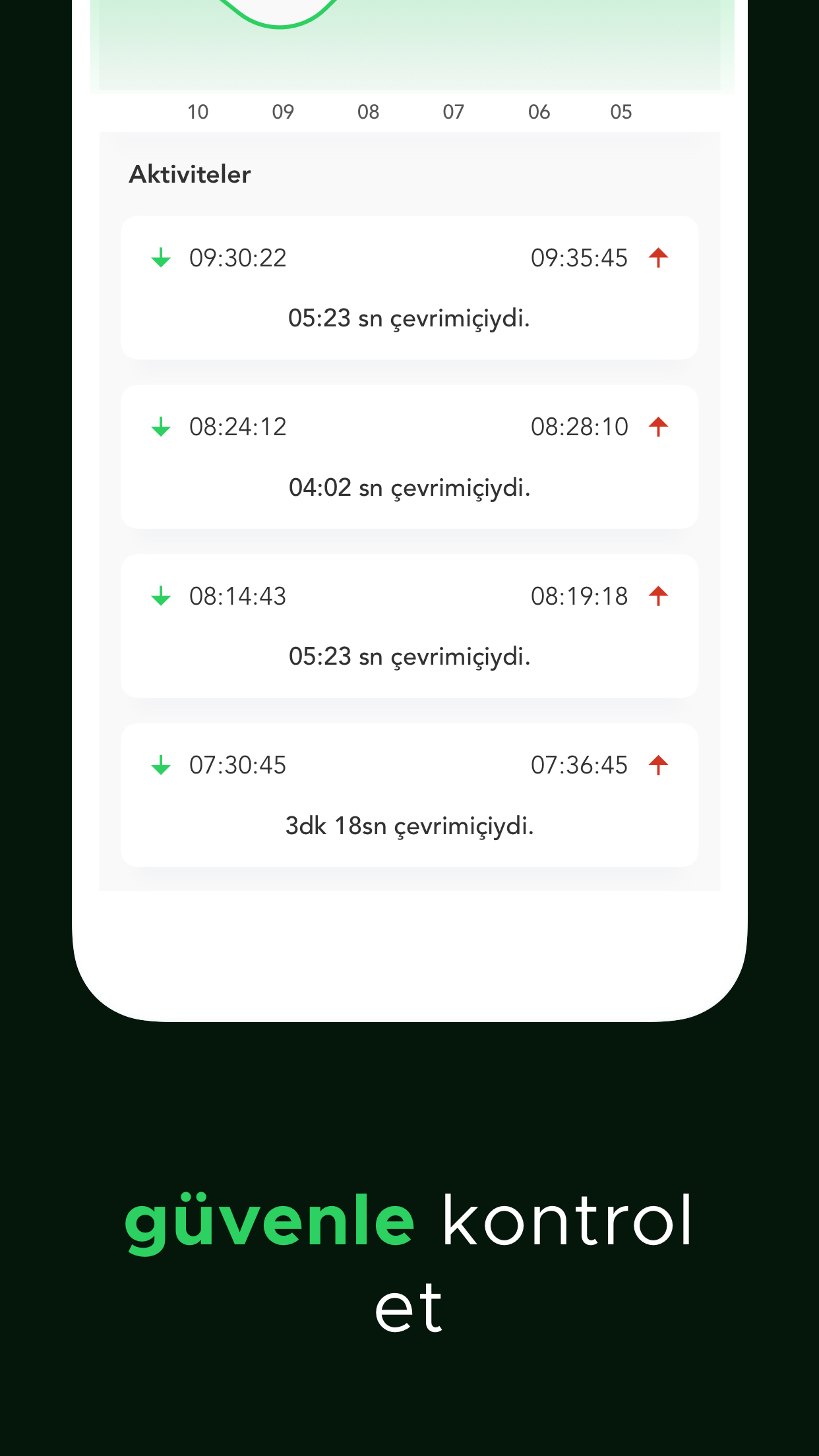Expand the 09:30:22 activity card
This screenshot has height=1456, width=819.
[409, 286]
